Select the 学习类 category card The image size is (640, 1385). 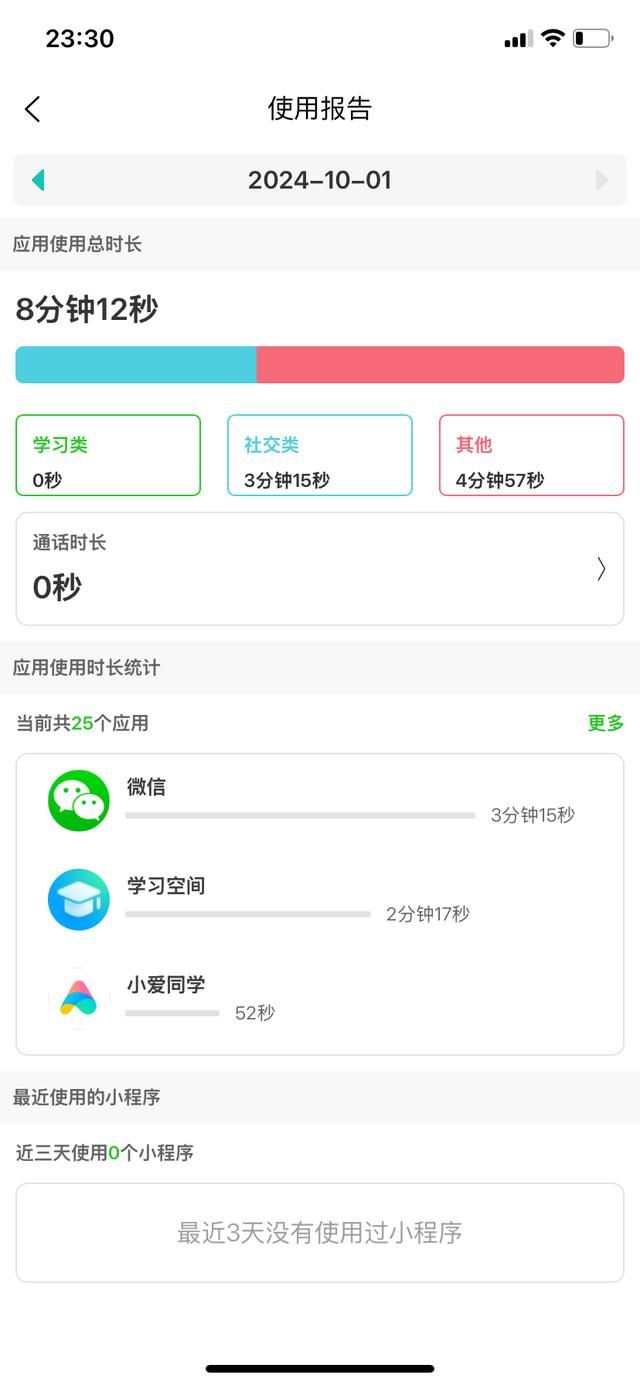tap(108, 455)
